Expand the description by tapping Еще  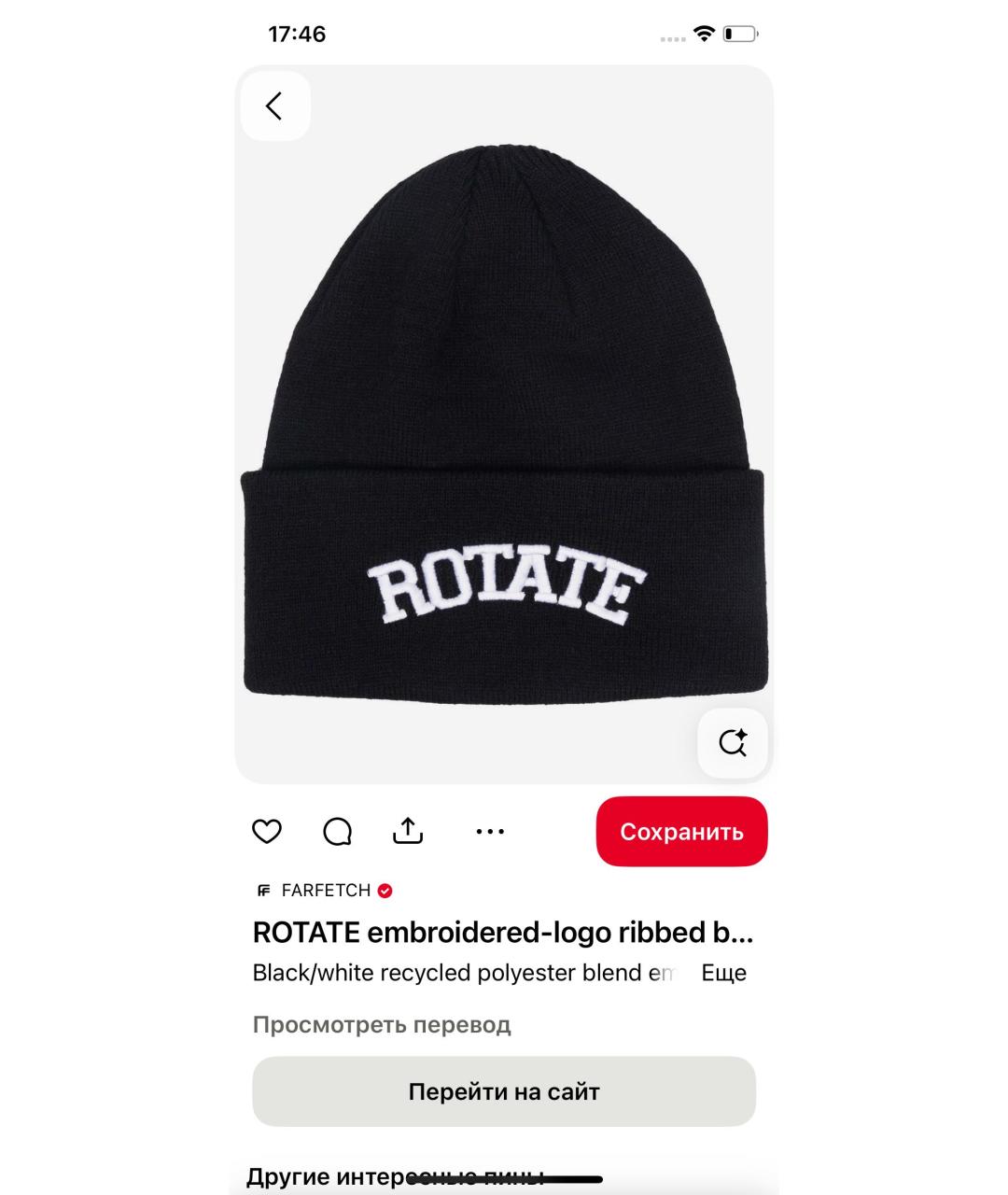tap(722, 972)
